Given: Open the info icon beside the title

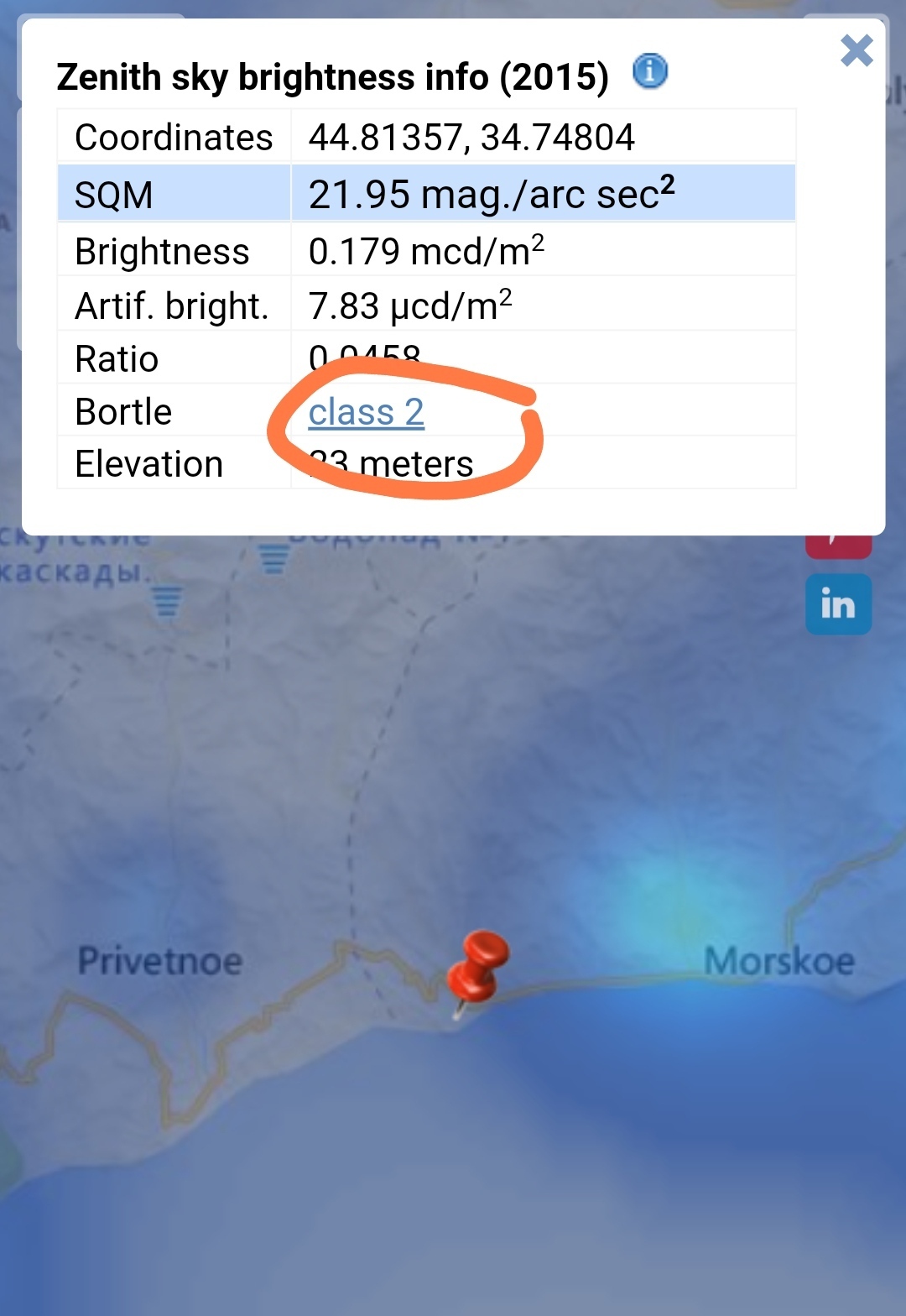Looking at the screenshot, I should click(x=650, y=71).
